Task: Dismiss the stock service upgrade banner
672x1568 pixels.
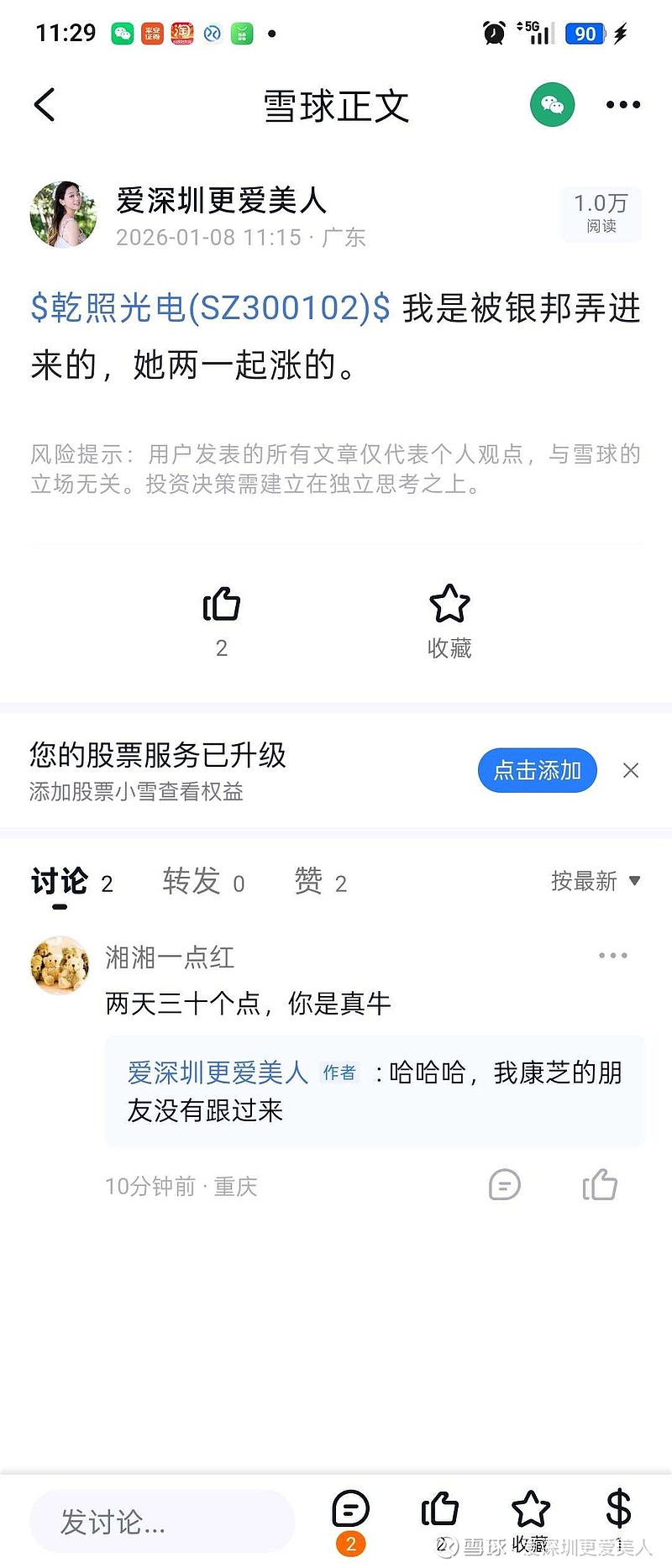Action: (631, 770)
